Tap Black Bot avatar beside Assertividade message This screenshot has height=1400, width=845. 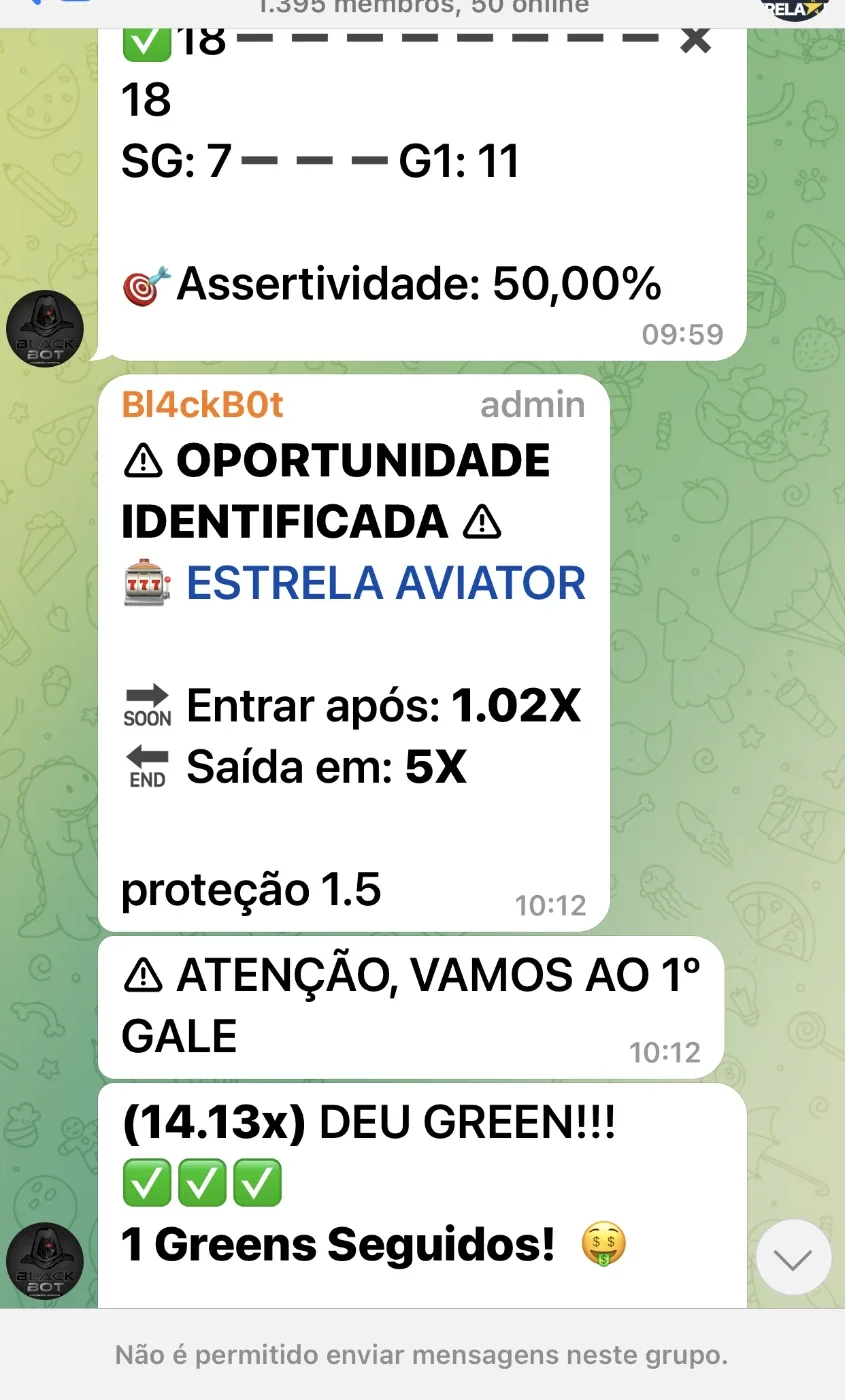pyautogui.click(x=45, y=329)
